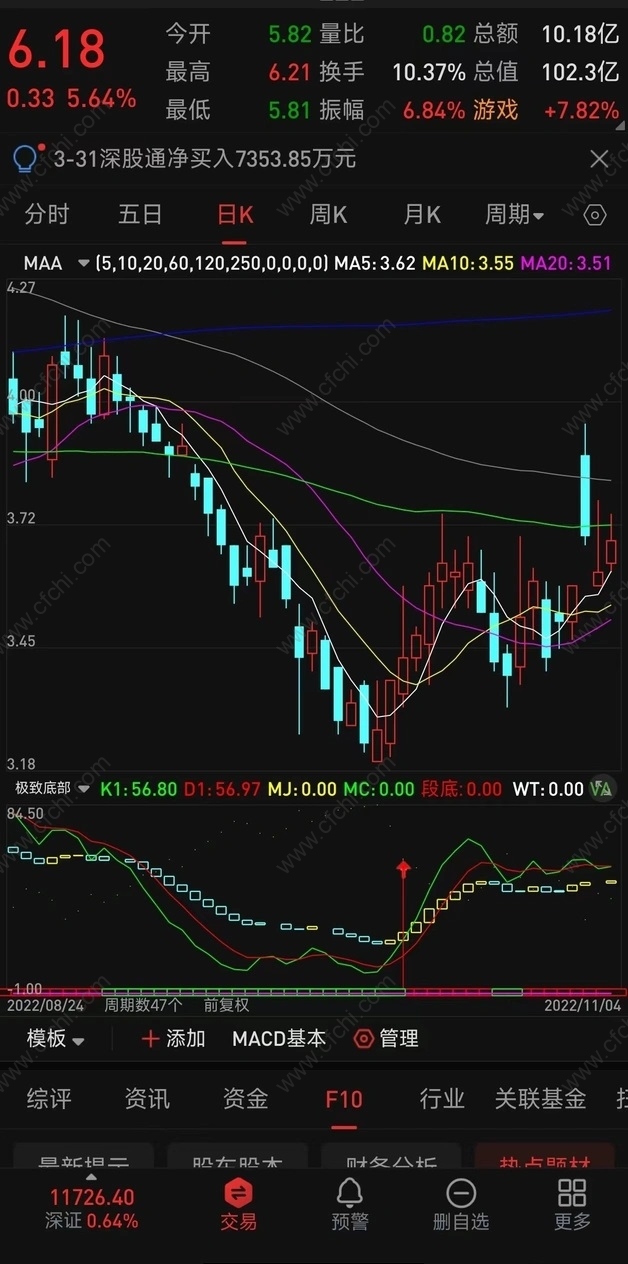This screenshot has width=628, height=1264.
Task: Show the 五日 chart
Action: click(140, 214)
